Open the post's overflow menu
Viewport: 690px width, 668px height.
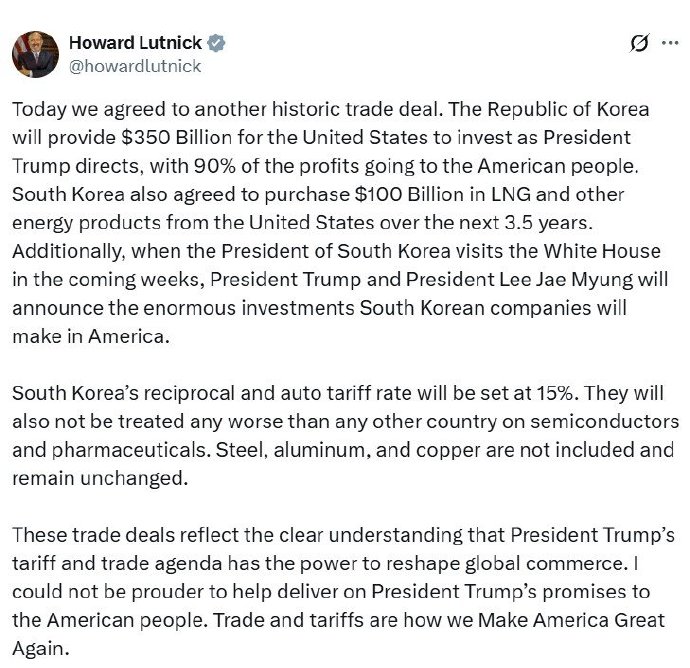pos(667,43)
